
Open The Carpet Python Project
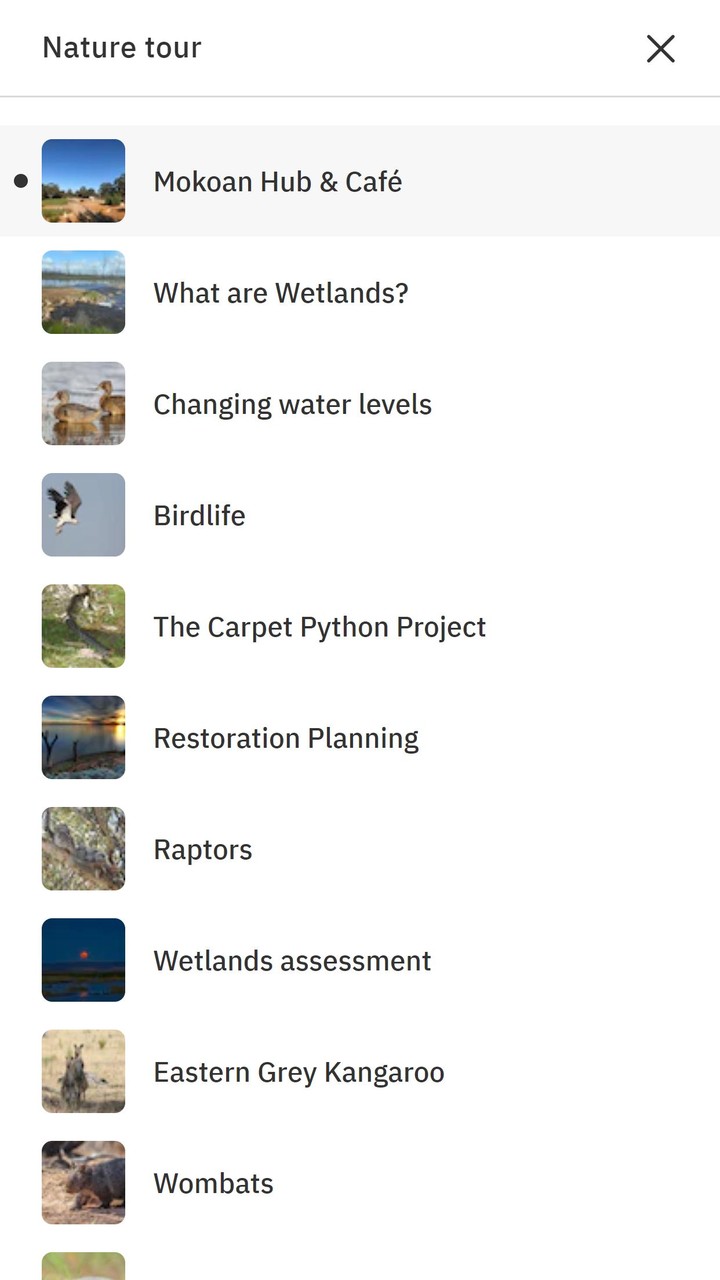click(x=360, y=626)
